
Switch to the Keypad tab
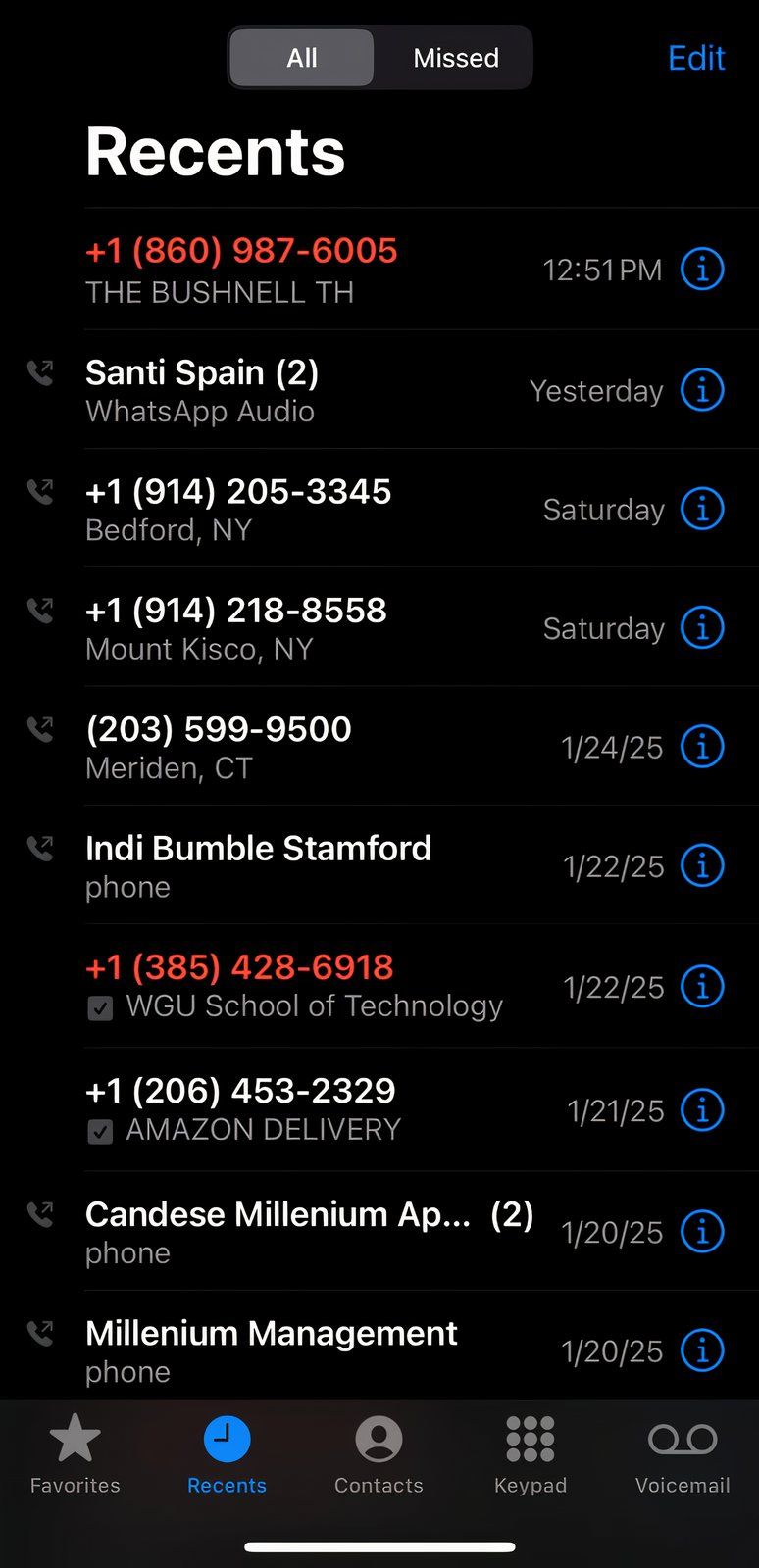[x=531, y=1454]
